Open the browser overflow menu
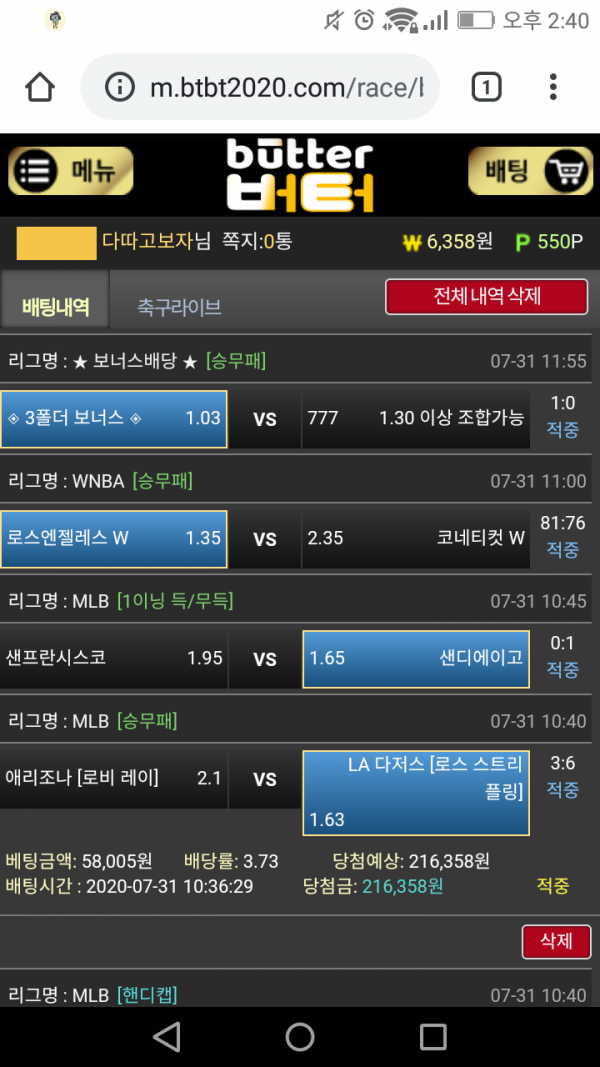The width and height of the screenshot is (600, 1067). point(553,88)
